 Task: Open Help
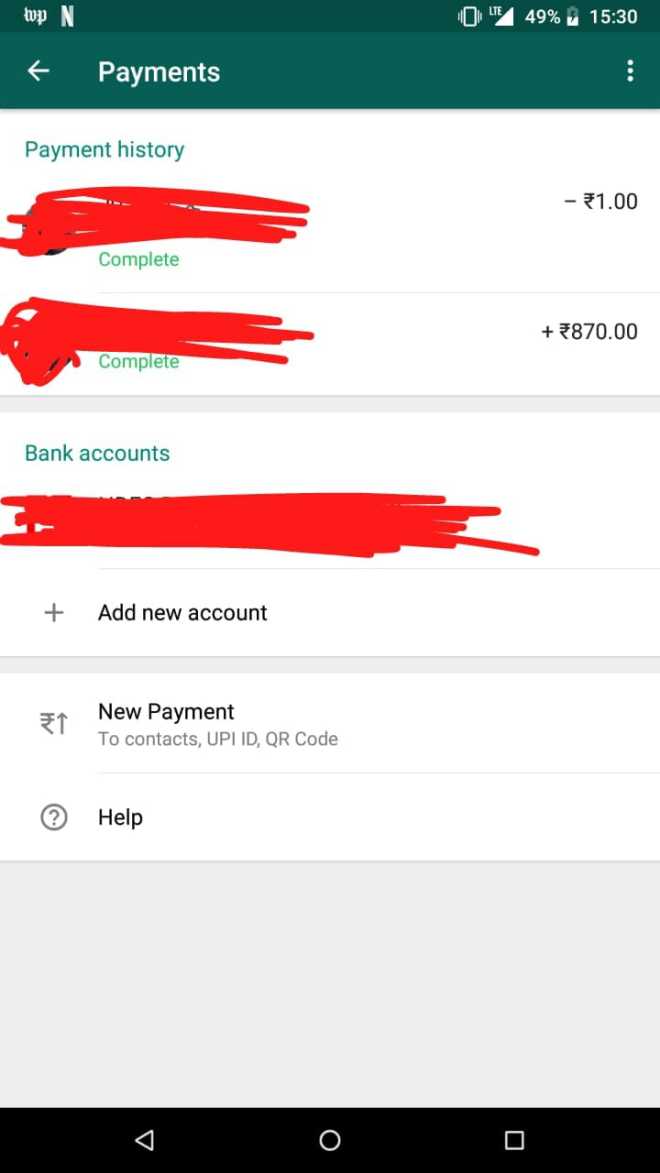tap(120, 817)
